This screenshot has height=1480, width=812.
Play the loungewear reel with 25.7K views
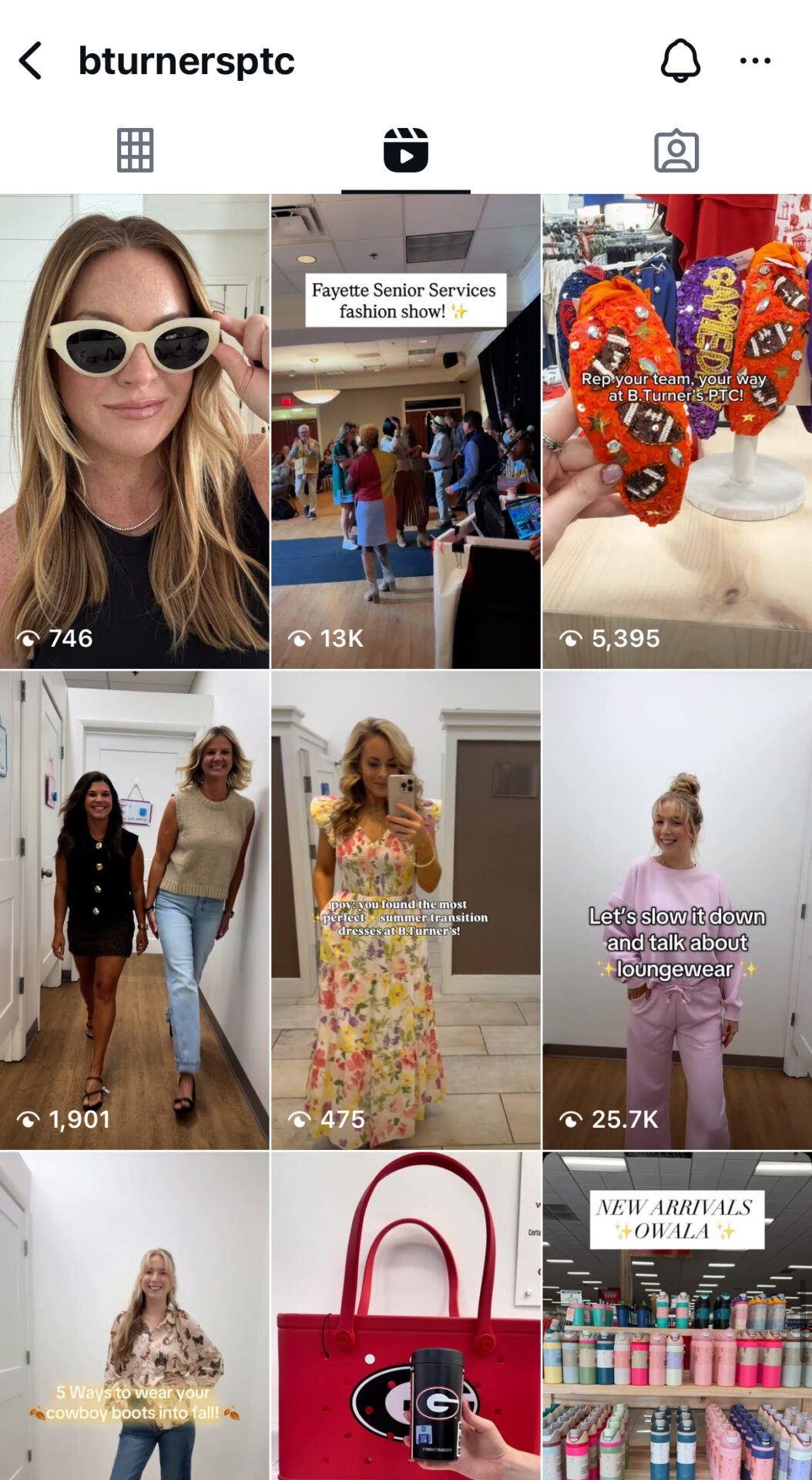(x=676, y=910)
